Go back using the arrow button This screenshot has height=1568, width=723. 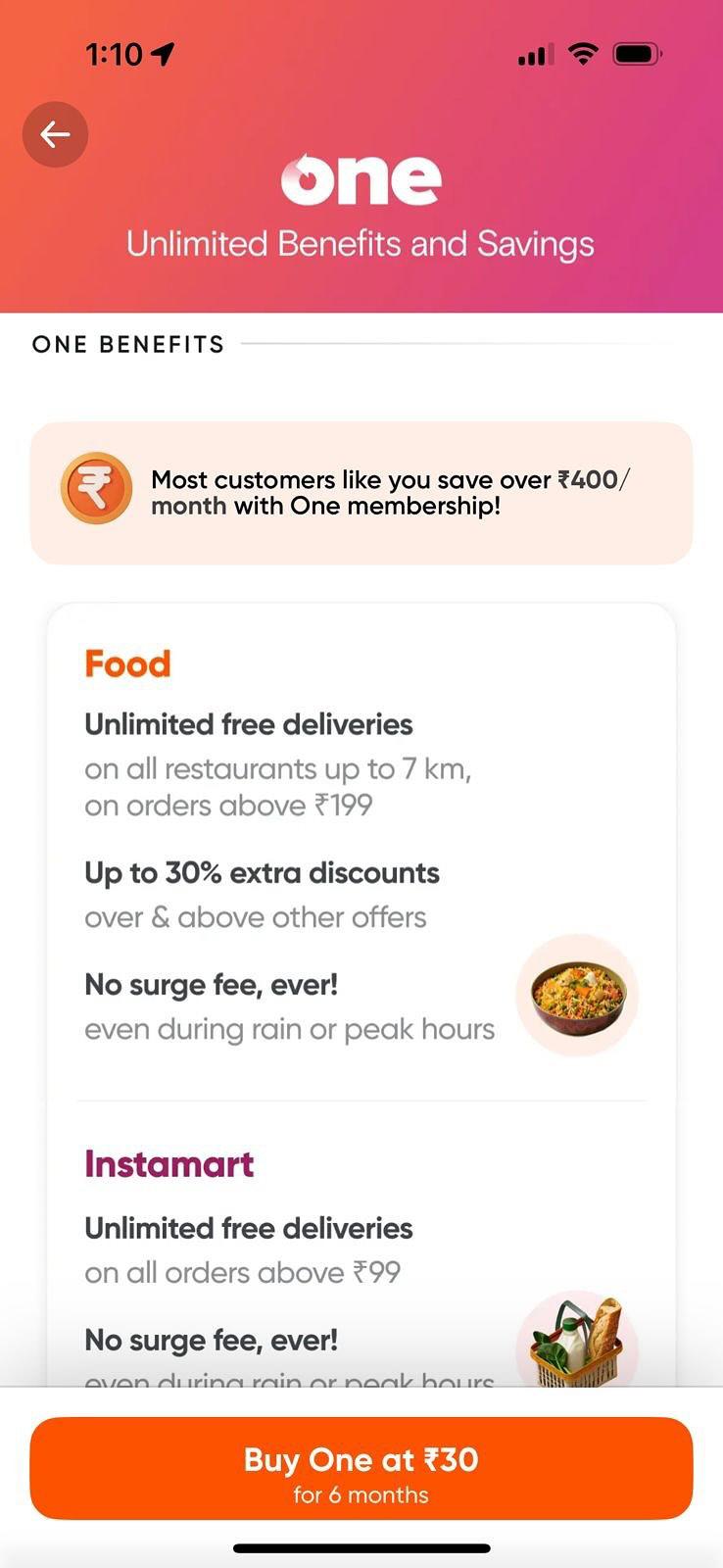[55, 134]
